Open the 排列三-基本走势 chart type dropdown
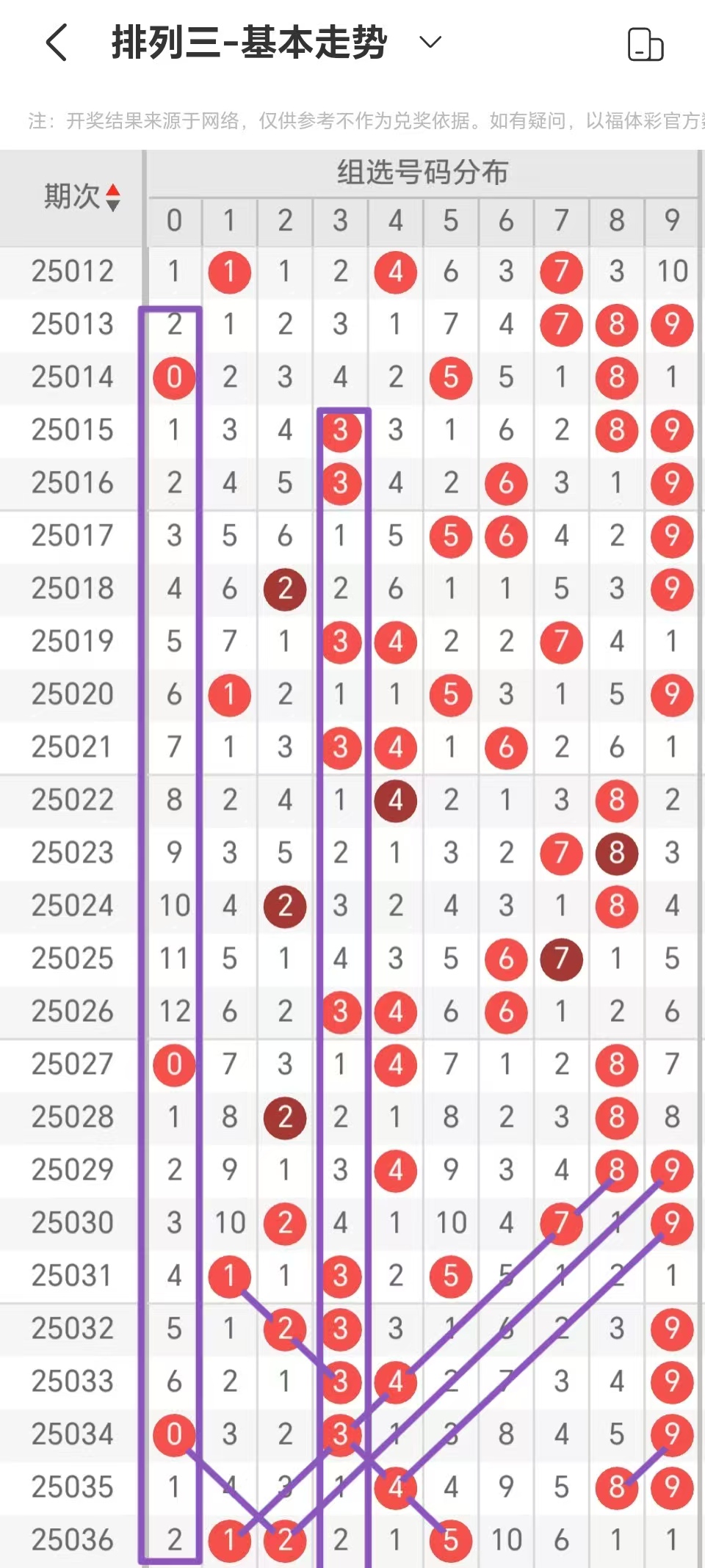Image resolution: width=705 pixels, height=1568 pixels. pos(430,43)
